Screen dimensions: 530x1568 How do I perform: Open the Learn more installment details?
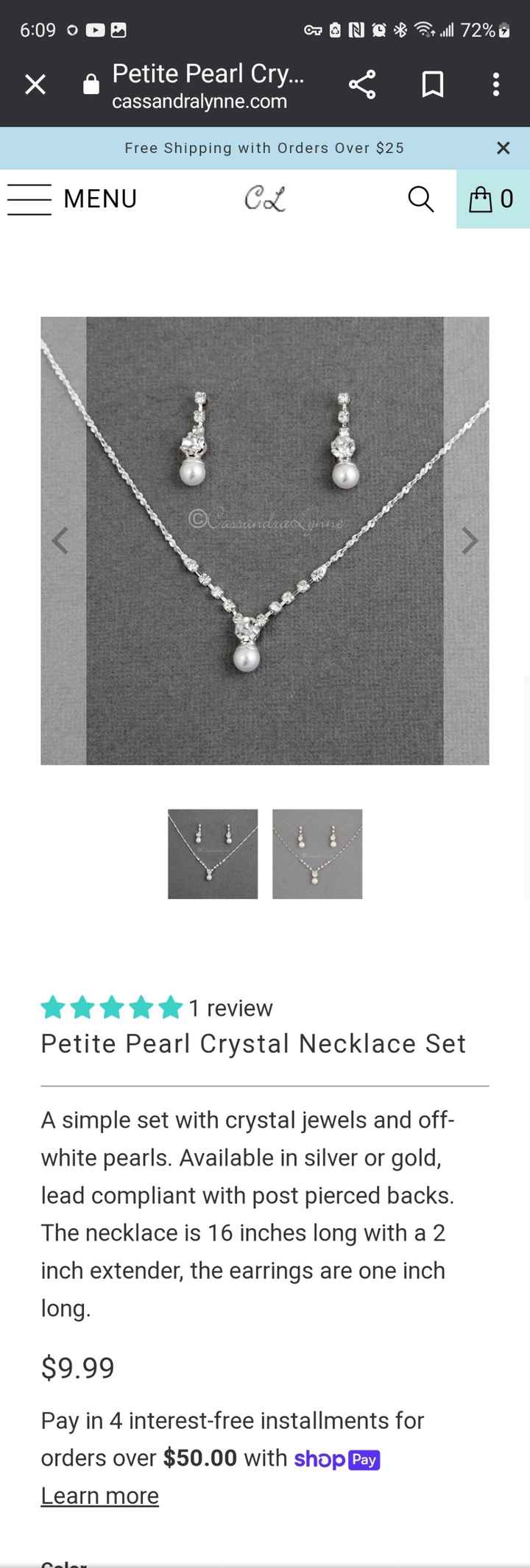[x=99, y=1495]
